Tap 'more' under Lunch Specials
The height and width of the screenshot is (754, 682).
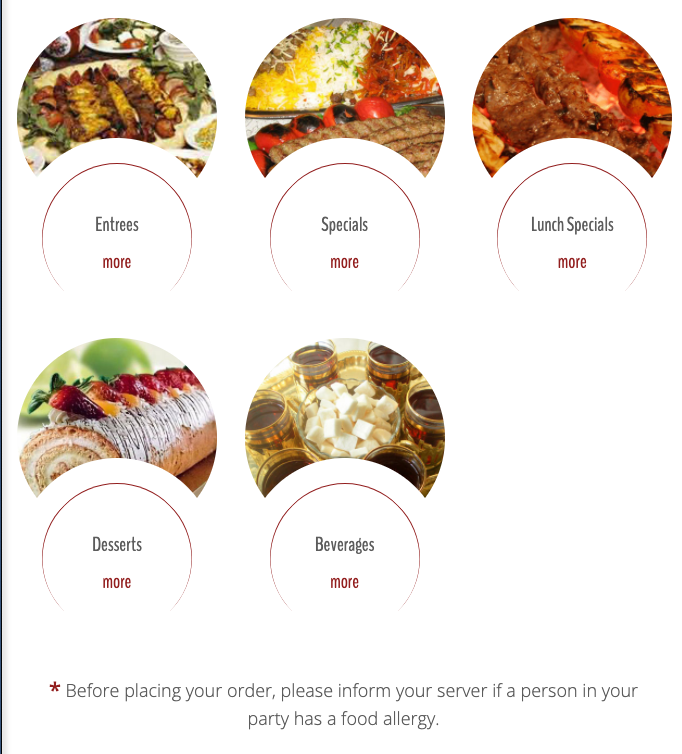572,262
